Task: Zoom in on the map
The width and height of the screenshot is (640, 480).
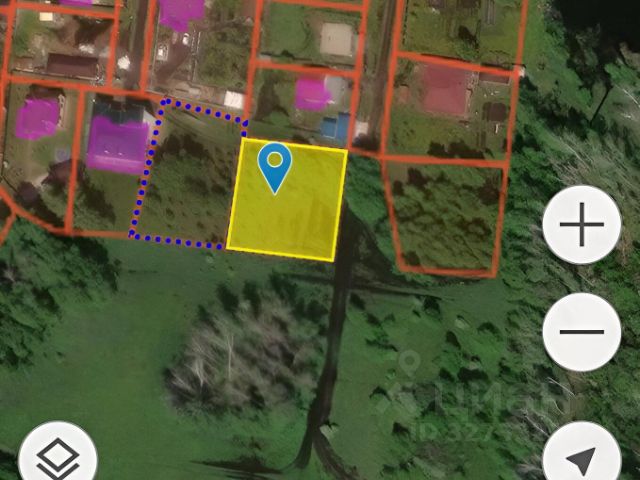Action: pyautogui.click(x=582, y=225)
